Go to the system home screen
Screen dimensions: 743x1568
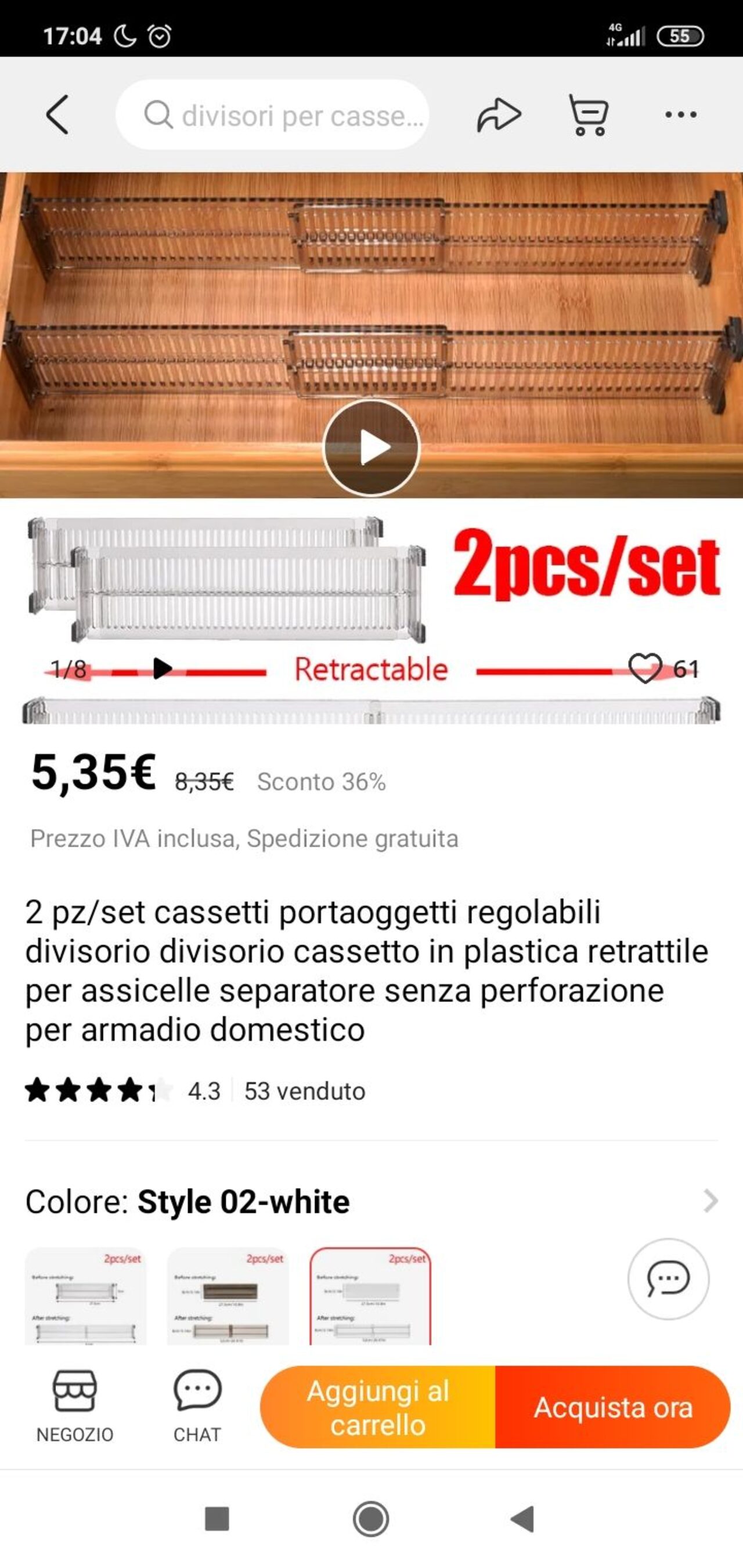(371, 1519)
